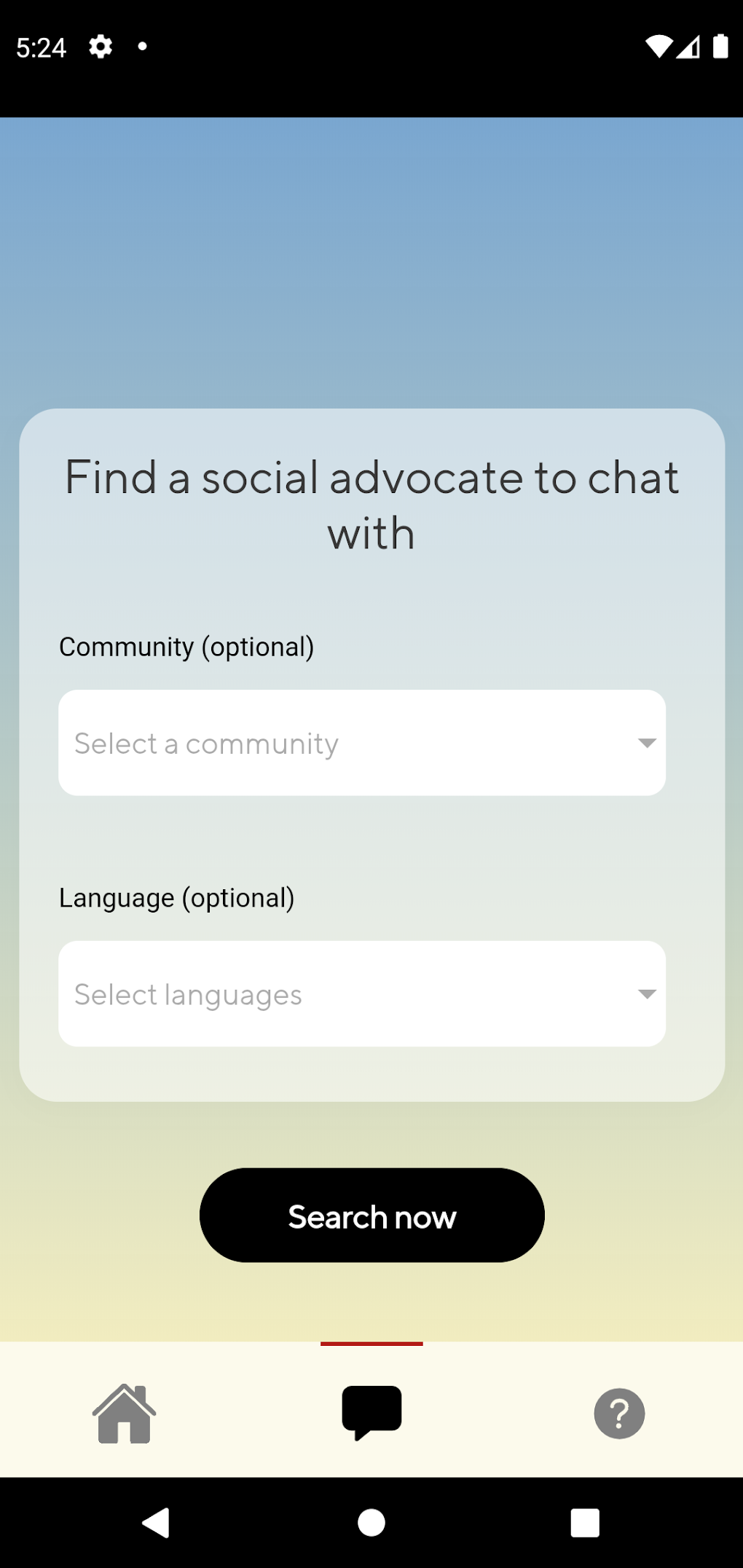Viewport: 743px width, 1568px height.
Task: Open the help question mark tab
Action: click(x=619, y=1414)
